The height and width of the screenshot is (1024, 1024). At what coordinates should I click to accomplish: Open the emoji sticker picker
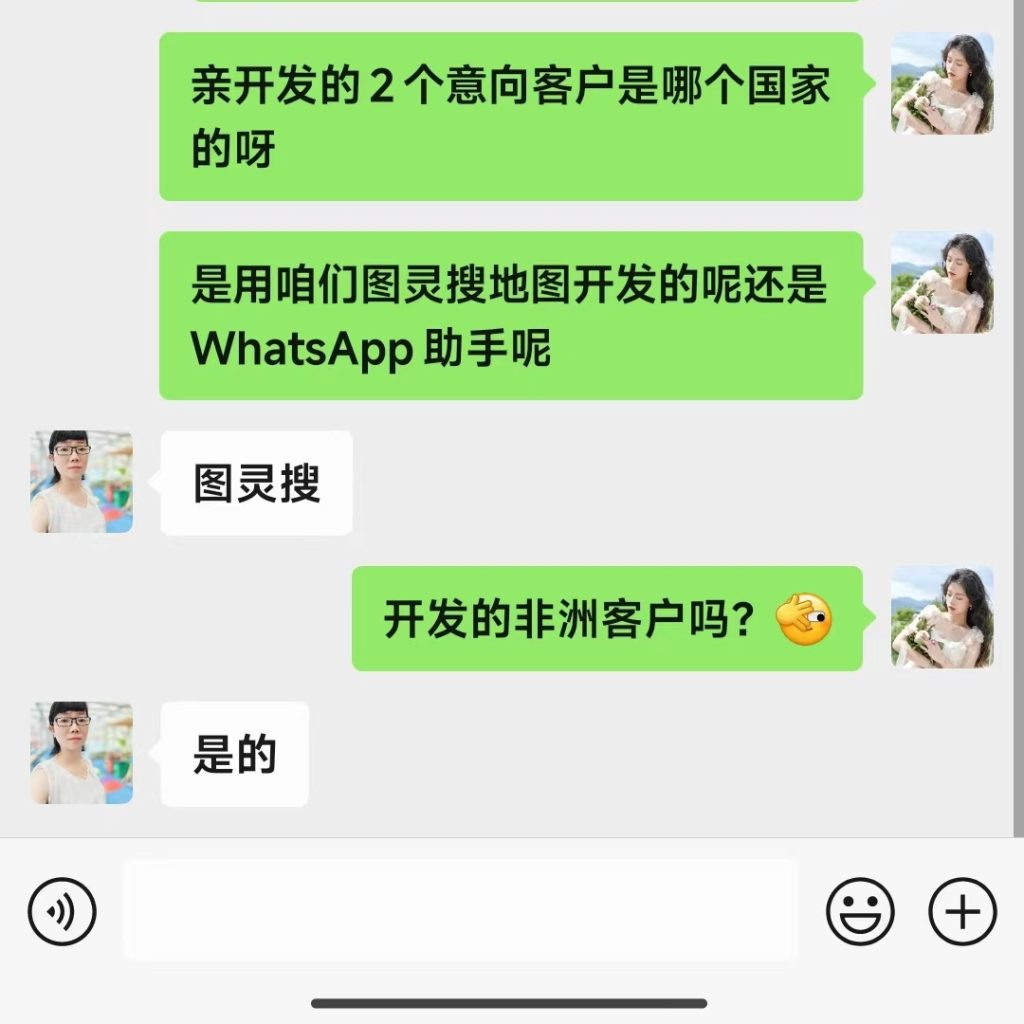coord(860,911)
